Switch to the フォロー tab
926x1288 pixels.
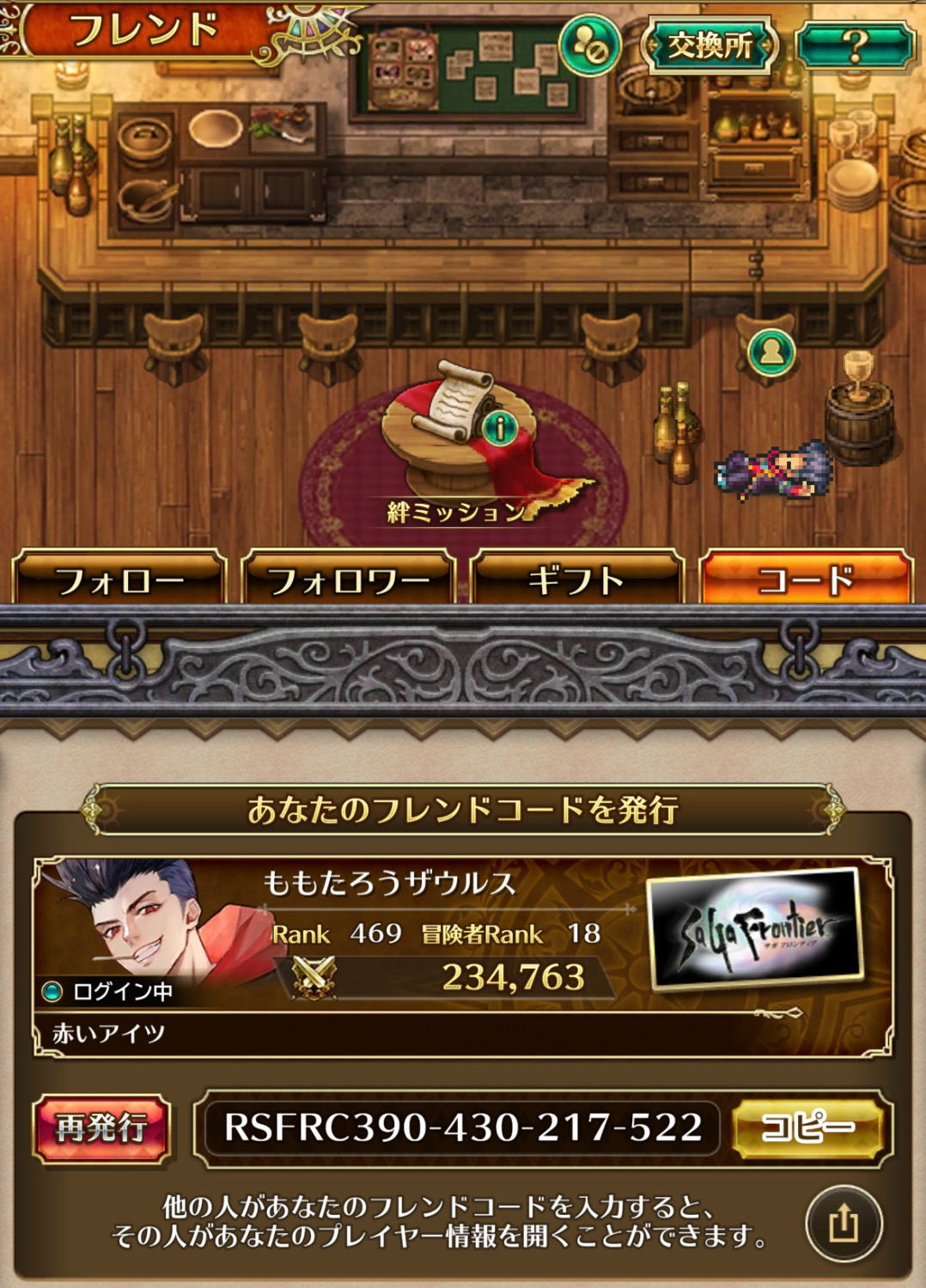119,580
